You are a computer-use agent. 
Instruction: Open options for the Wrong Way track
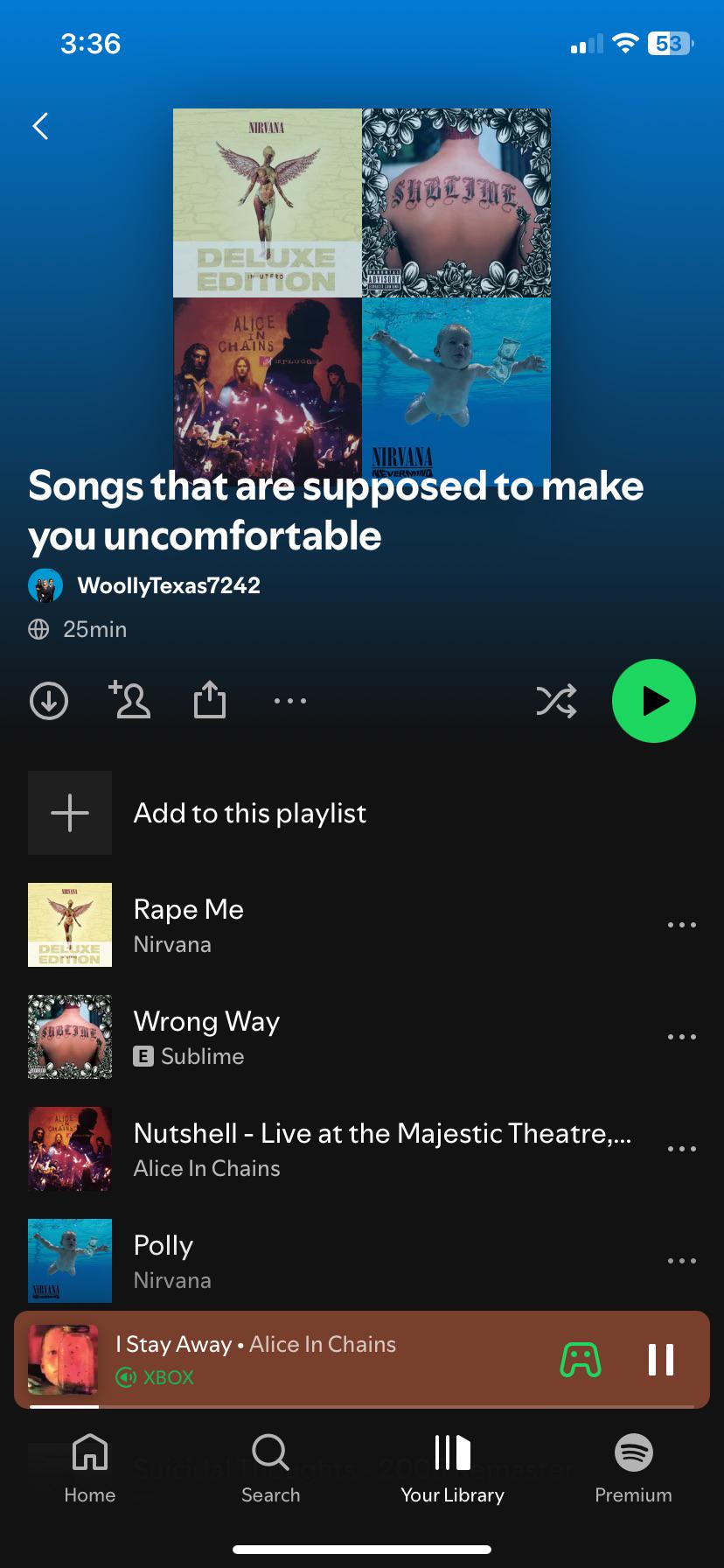tap(681, 1037)
